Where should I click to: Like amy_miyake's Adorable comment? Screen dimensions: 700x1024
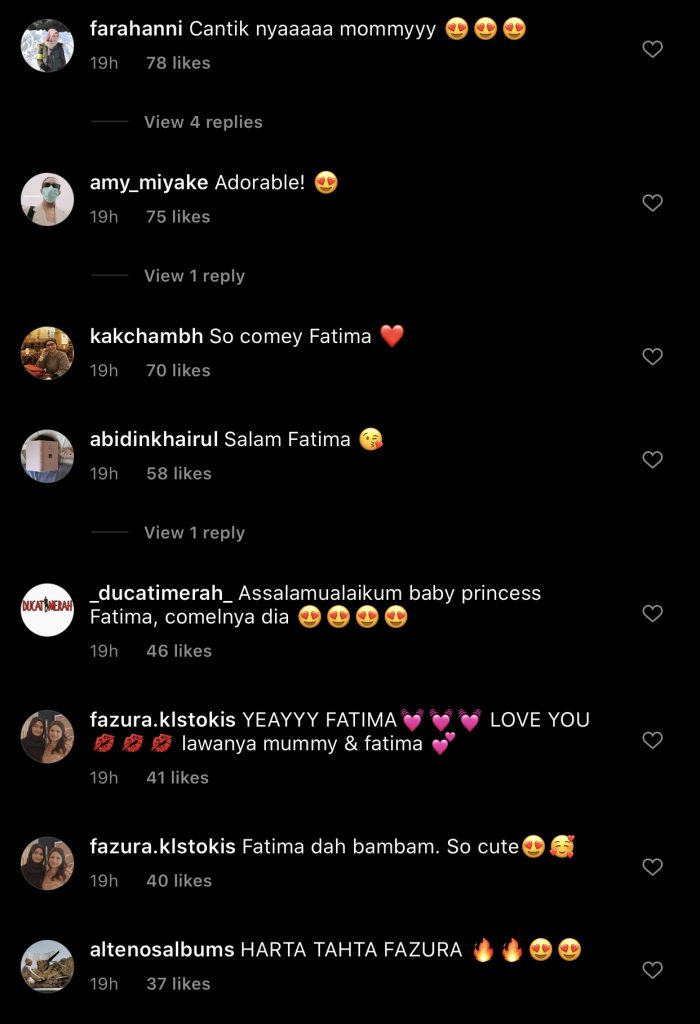click(652, 203)
